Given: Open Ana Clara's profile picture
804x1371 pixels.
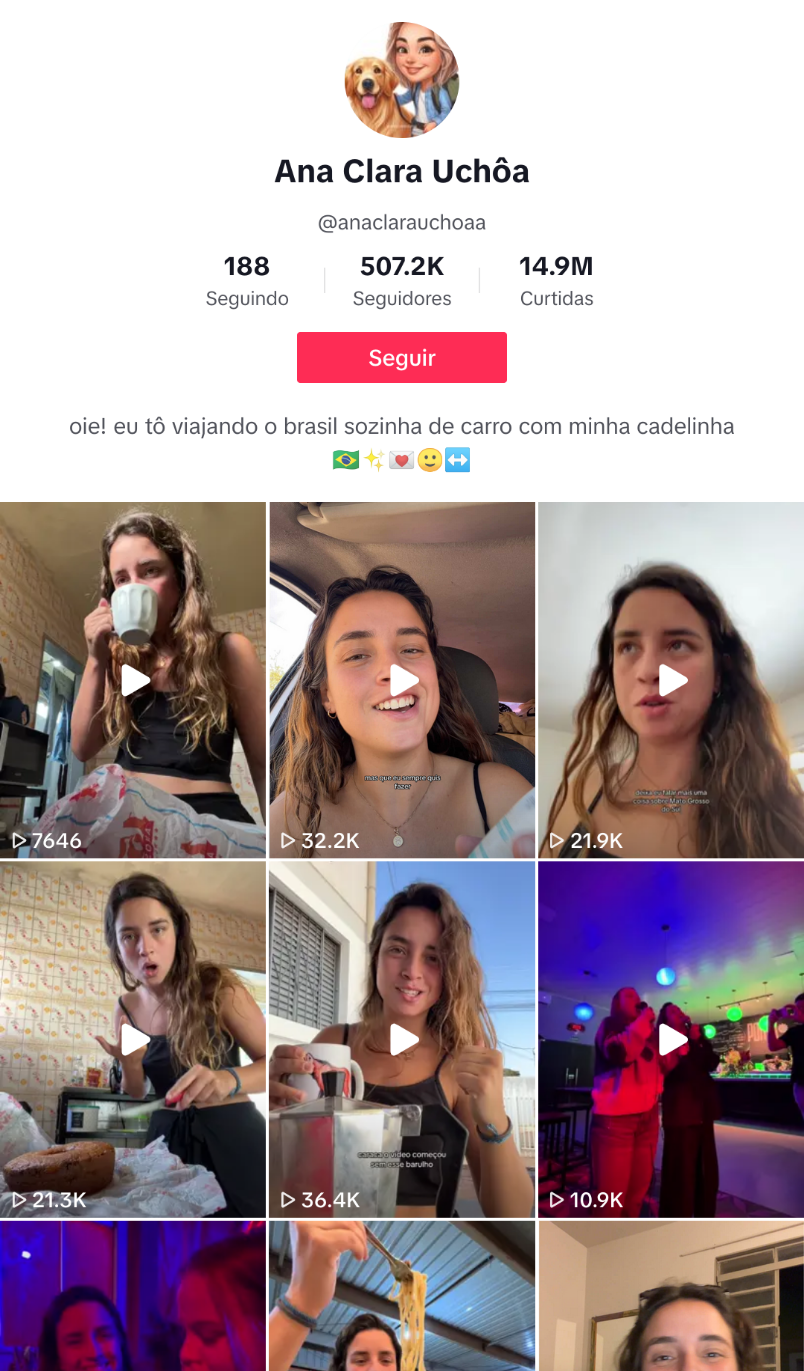Looking at the screenshot, I should click(x=402, y=80).
